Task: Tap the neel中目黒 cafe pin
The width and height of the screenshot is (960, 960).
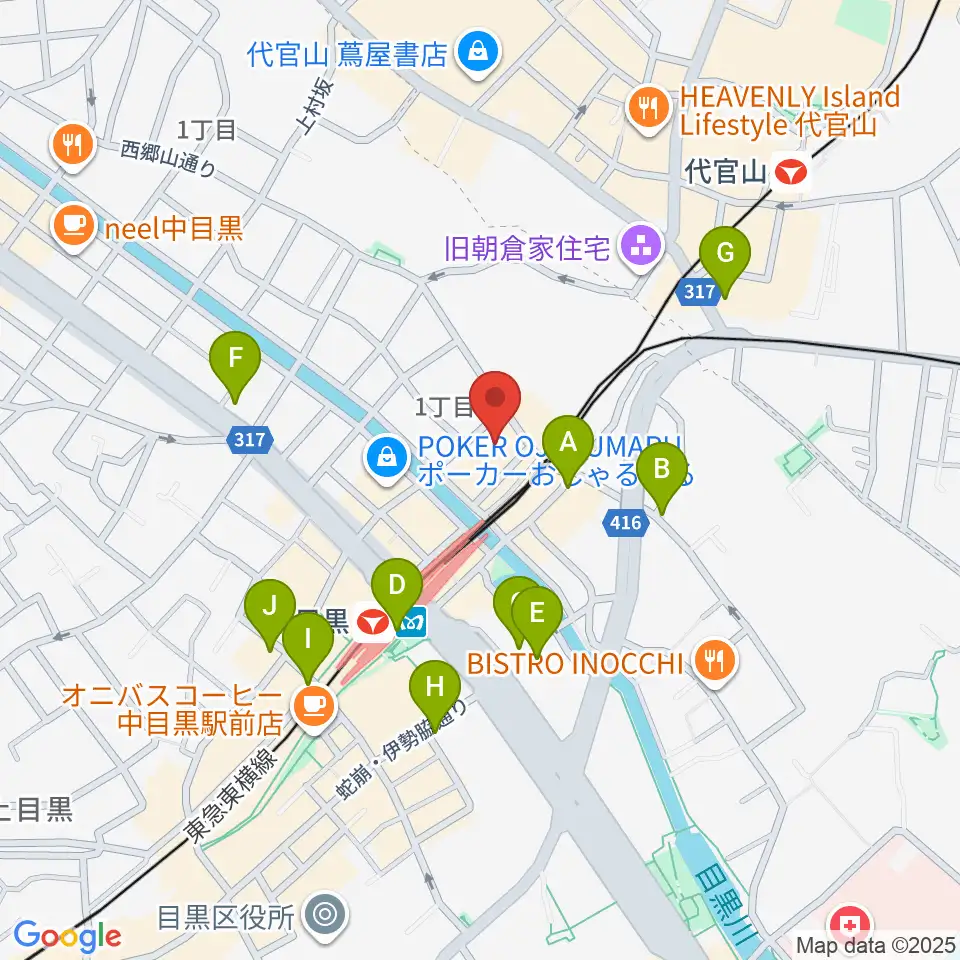Action: (x=74, y=227)
